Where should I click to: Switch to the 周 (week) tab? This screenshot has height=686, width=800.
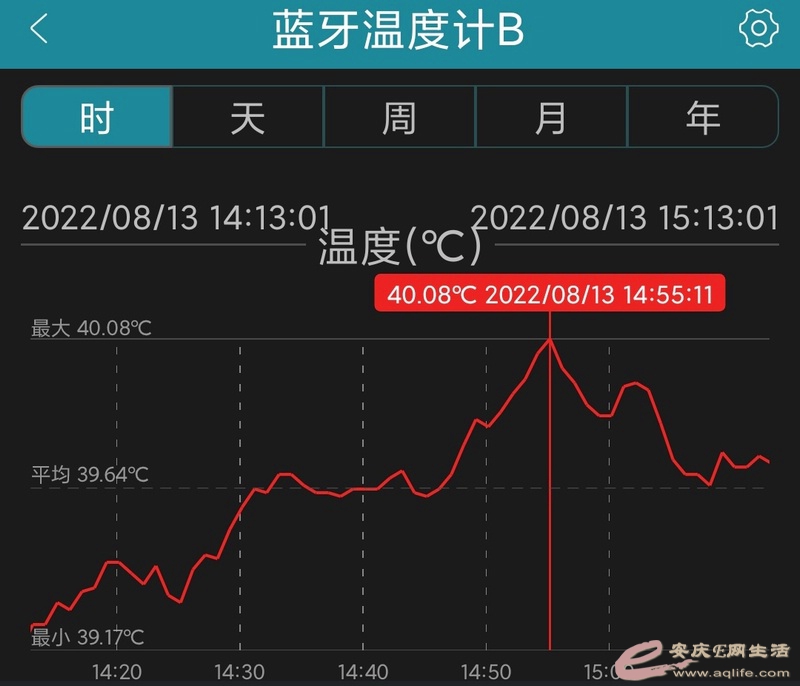point(399,117)
